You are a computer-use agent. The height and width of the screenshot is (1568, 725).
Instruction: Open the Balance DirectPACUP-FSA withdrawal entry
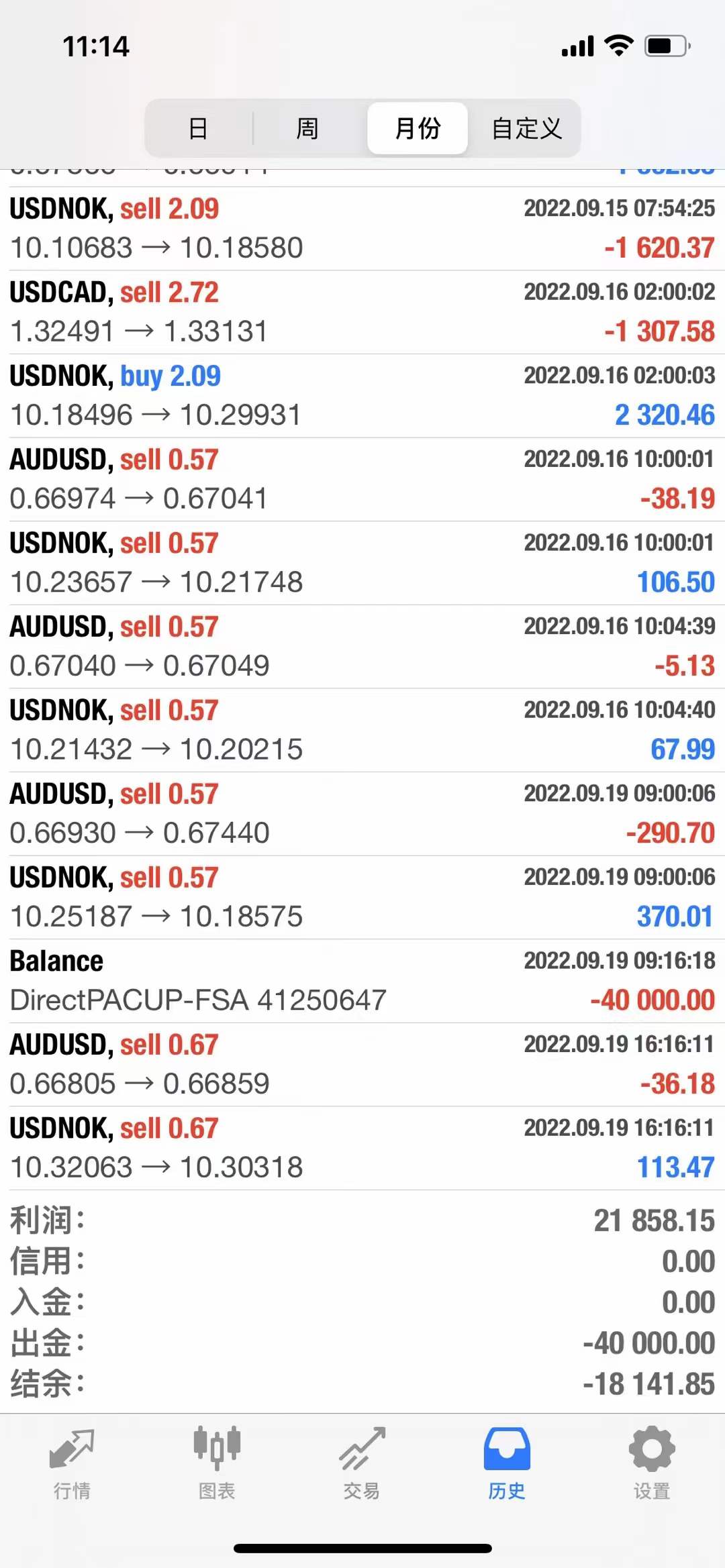(362, 981)
